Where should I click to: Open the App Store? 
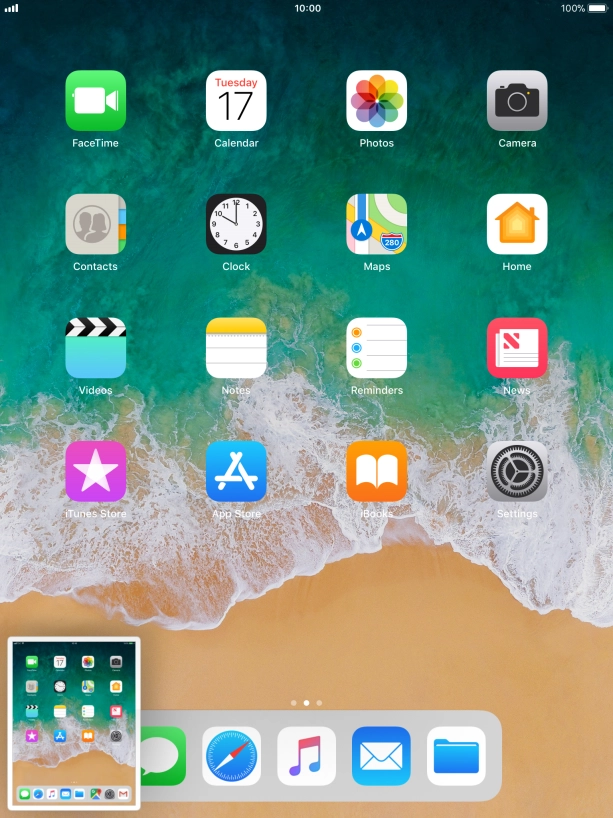pyautogui.click(x=236, y=471)
